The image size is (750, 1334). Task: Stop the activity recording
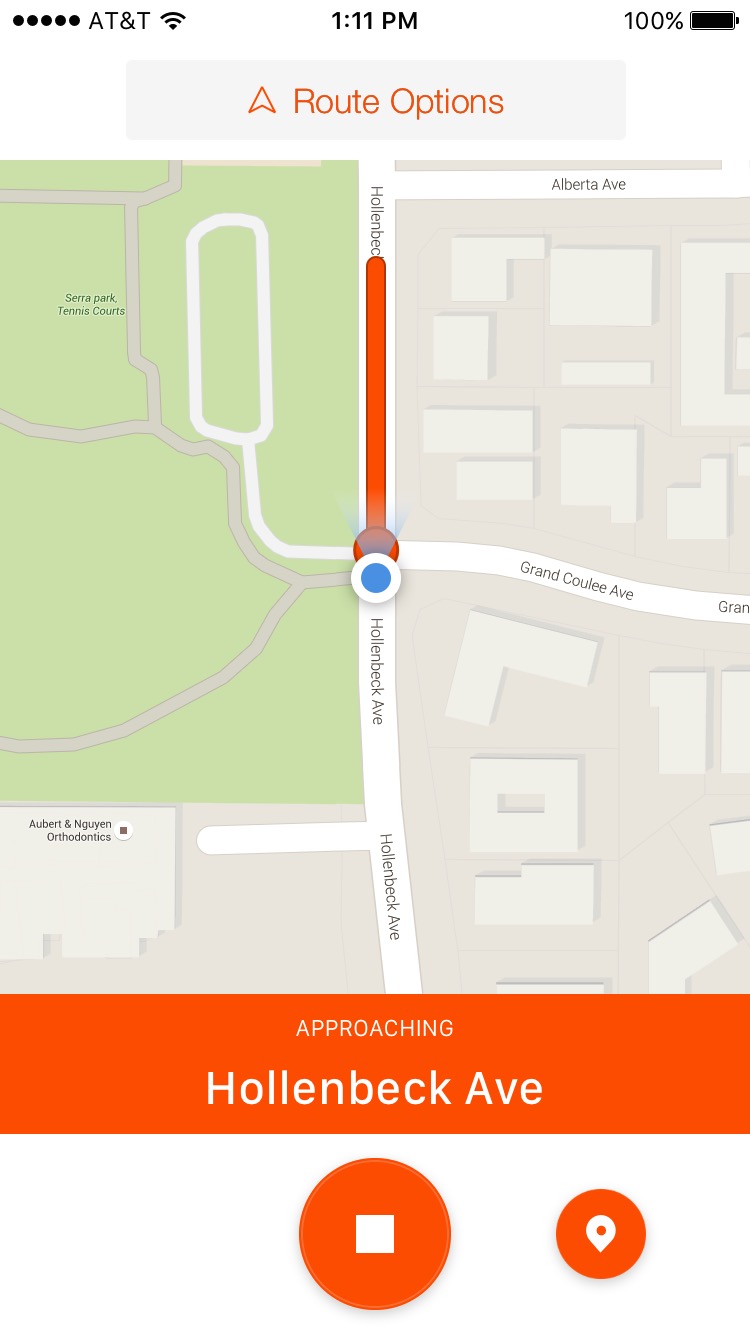[375, 1233]
